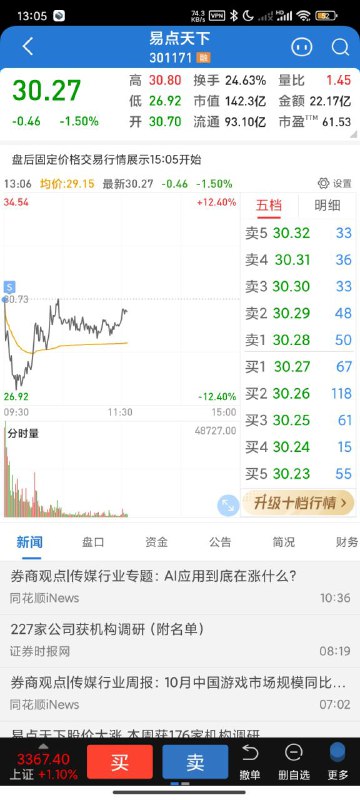Open the 简况 tab
Image resolution: width=360 pixels, height=800 pixels.
[x=284, y=542]
